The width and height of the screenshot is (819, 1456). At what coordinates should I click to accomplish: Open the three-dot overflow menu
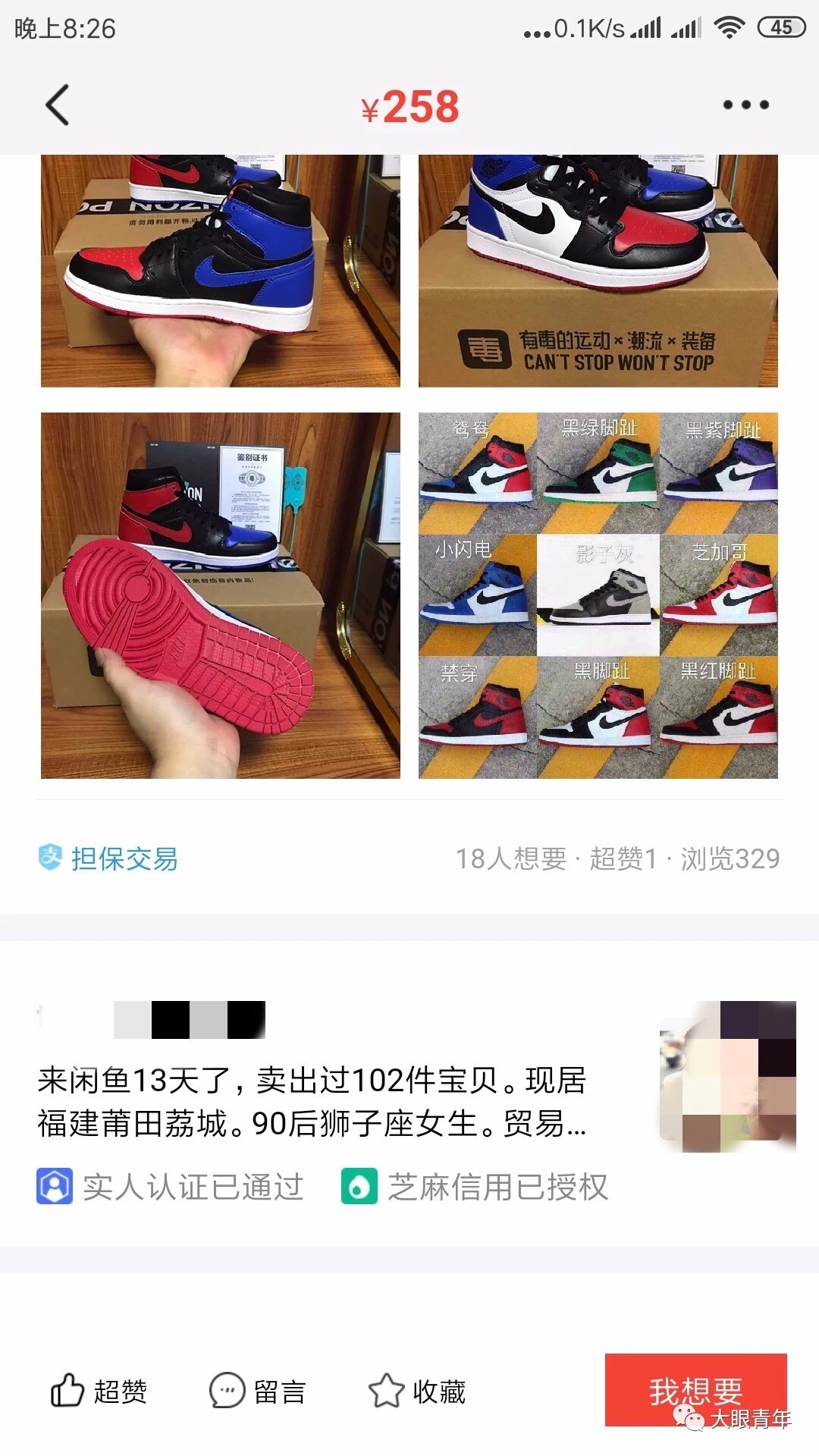click(745, 105)
